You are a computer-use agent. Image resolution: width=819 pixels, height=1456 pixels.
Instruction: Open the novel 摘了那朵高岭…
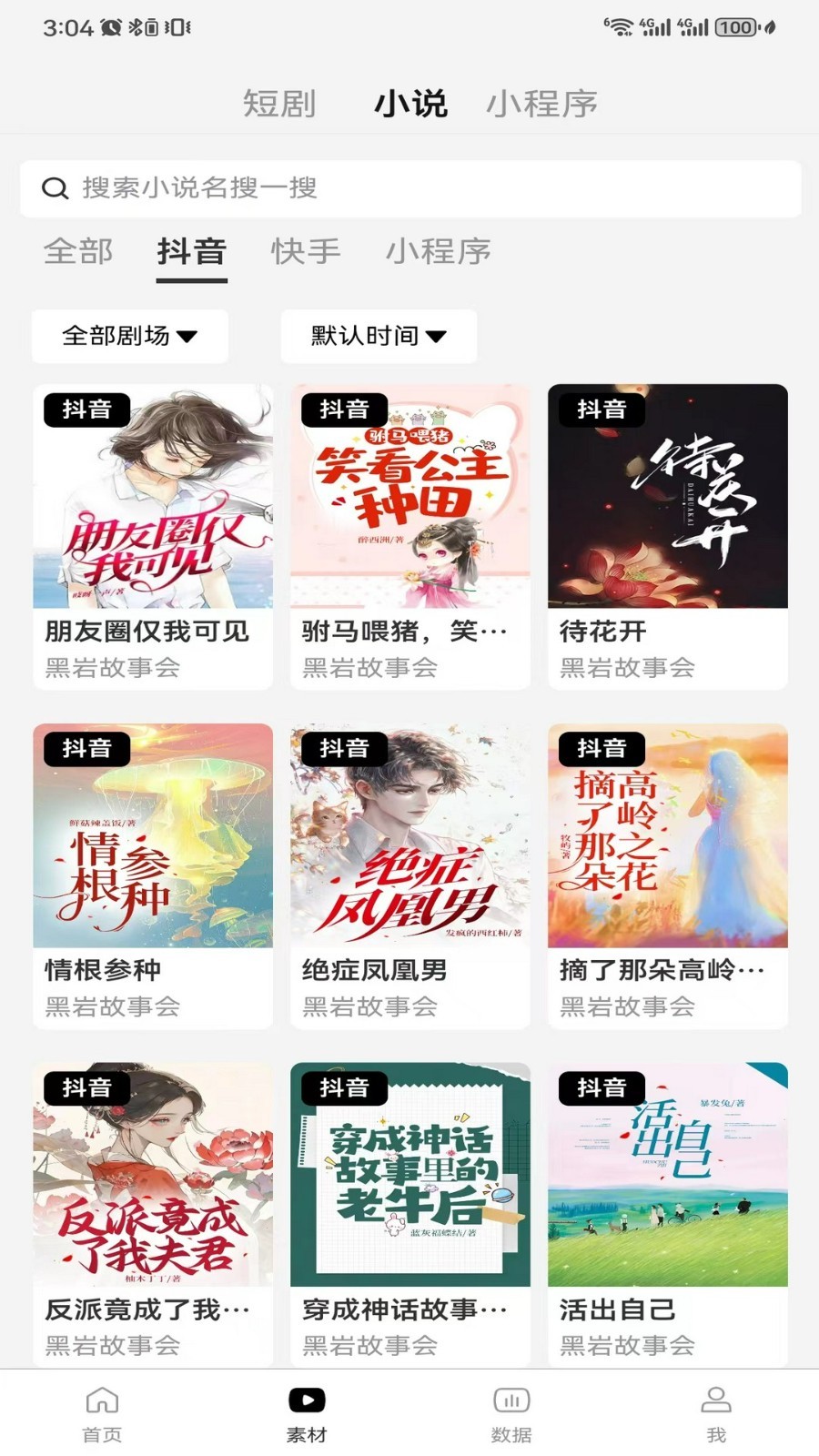click(x=668, y=874)
